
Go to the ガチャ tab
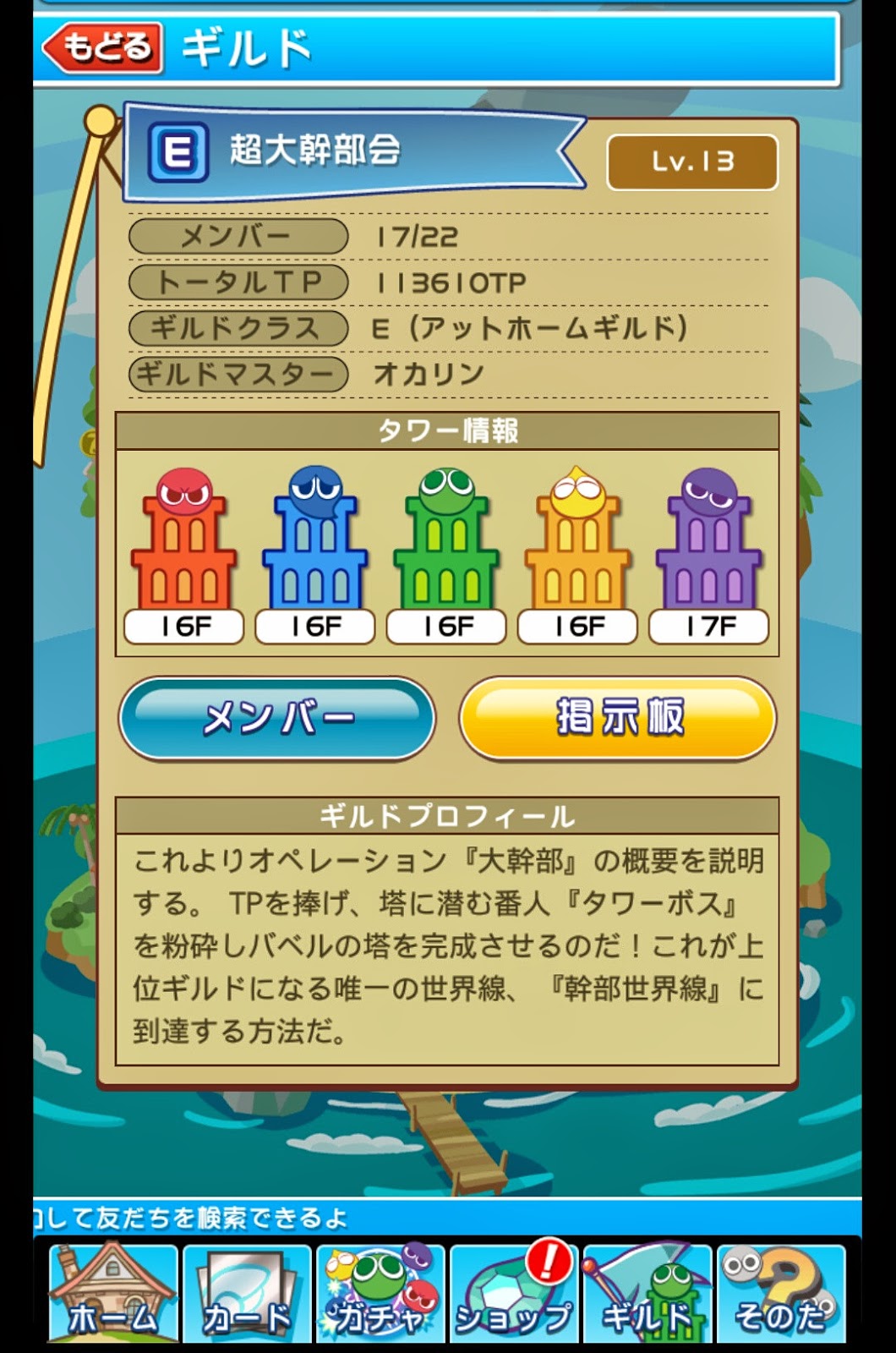pyautogui.click(x=380, y=1294)
